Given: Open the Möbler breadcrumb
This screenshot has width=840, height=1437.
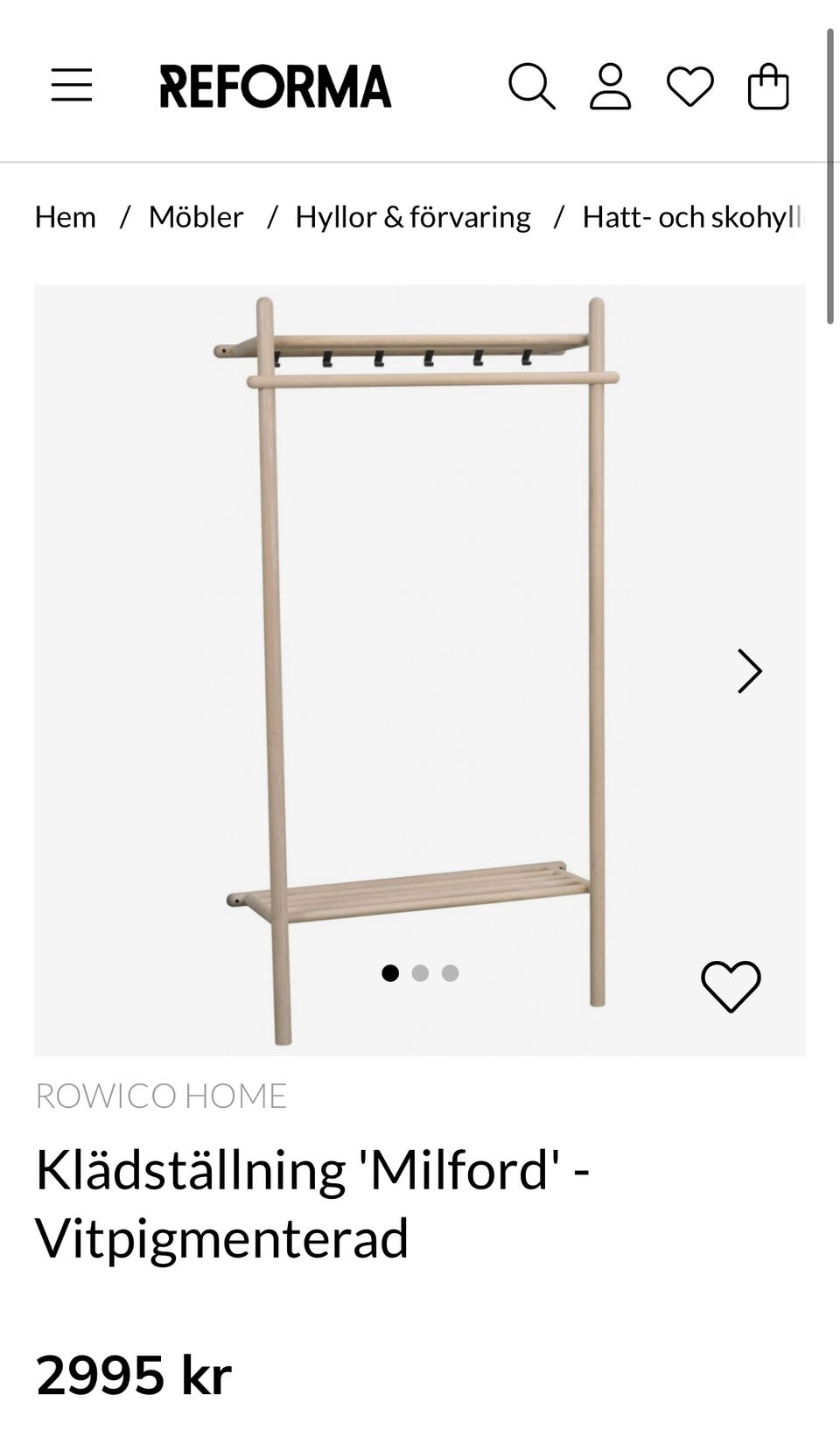Looking at the screenshot, I should [196, 217].
